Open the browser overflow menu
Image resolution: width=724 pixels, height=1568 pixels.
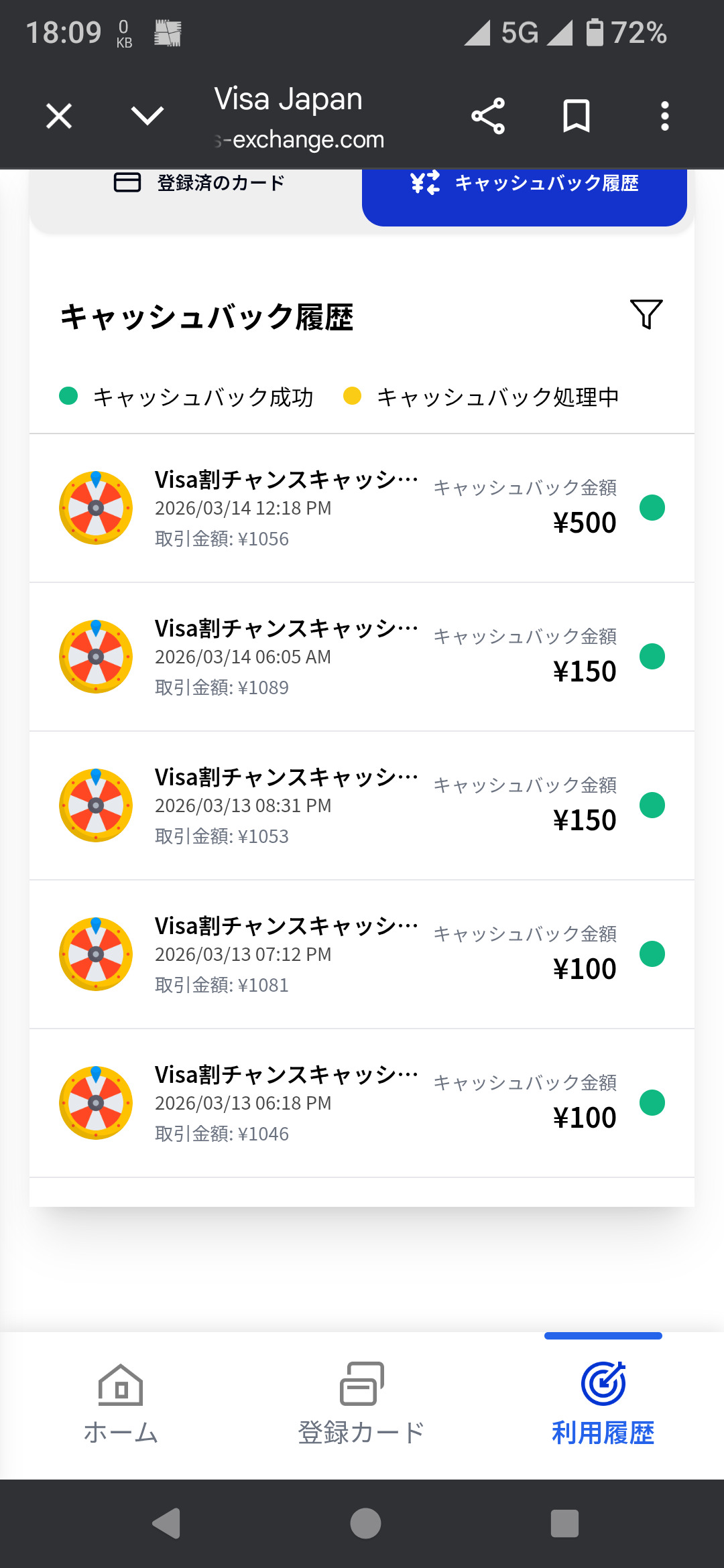[664, 117]
